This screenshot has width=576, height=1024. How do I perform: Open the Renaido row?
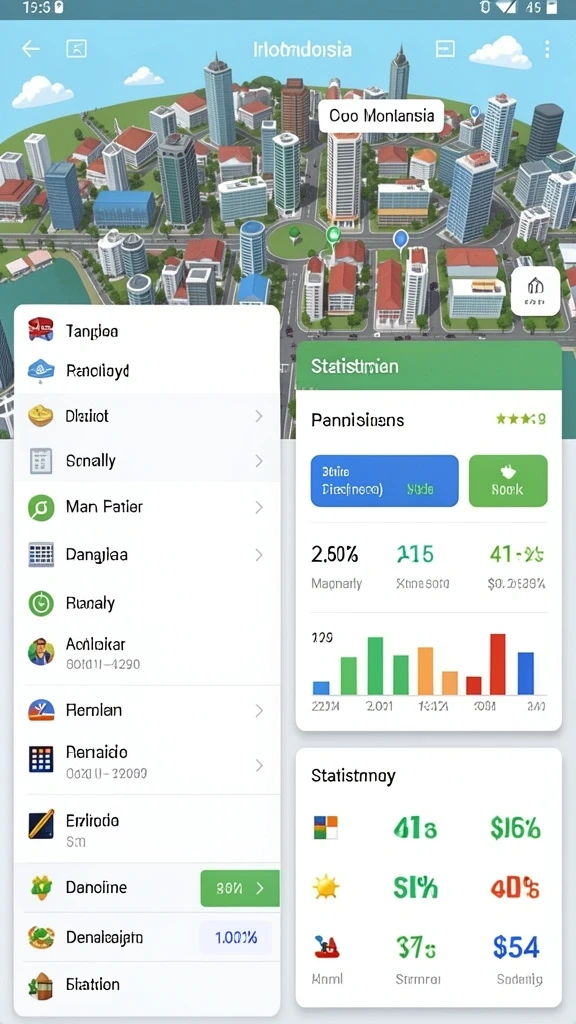(147, 762)
